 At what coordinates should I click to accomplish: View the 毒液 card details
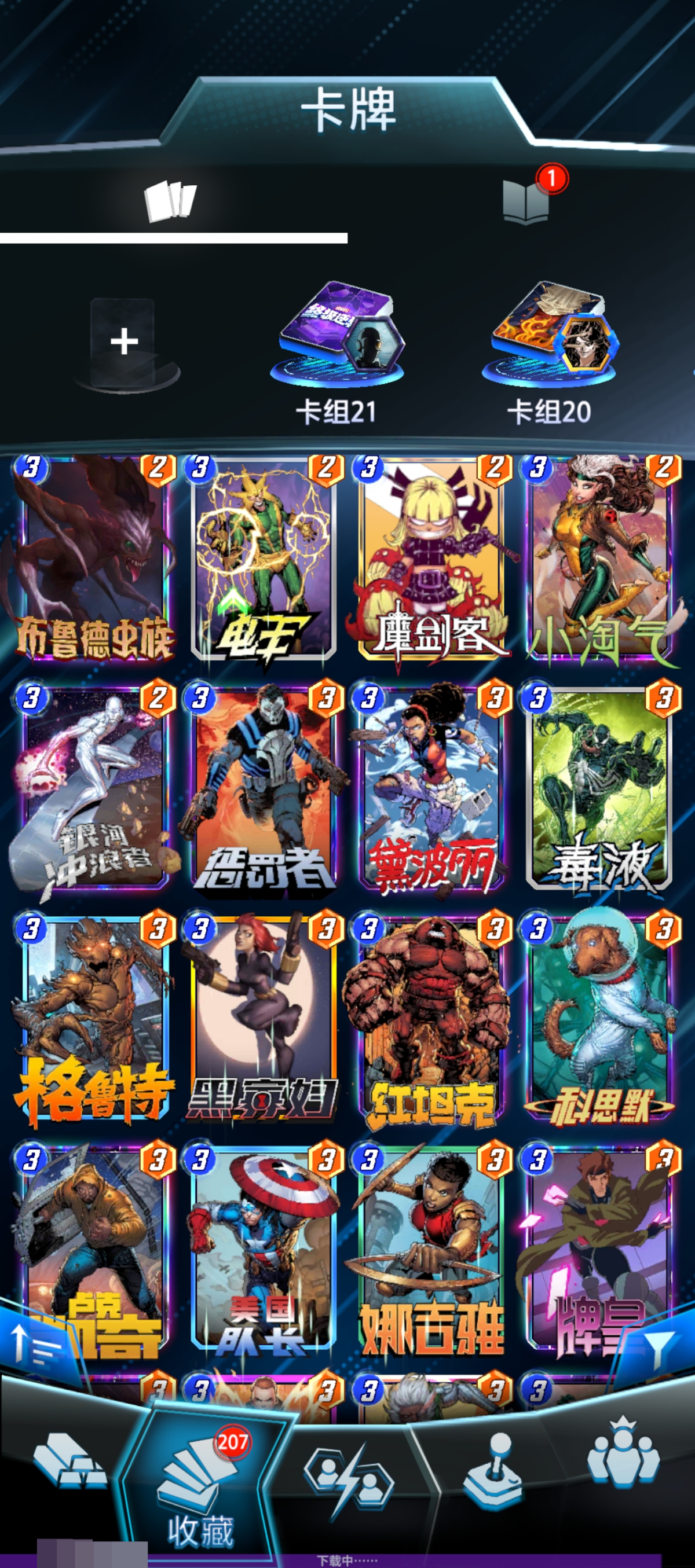pos(601,788)
